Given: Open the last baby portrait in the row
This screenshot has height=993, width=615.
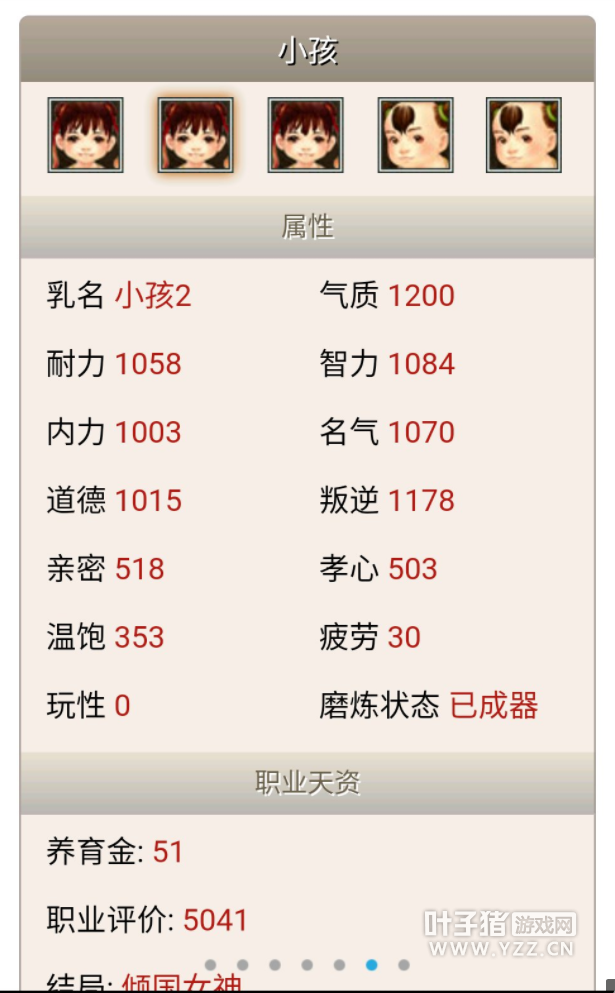Looking at the screenshot, I should click(x=524, y=135).
